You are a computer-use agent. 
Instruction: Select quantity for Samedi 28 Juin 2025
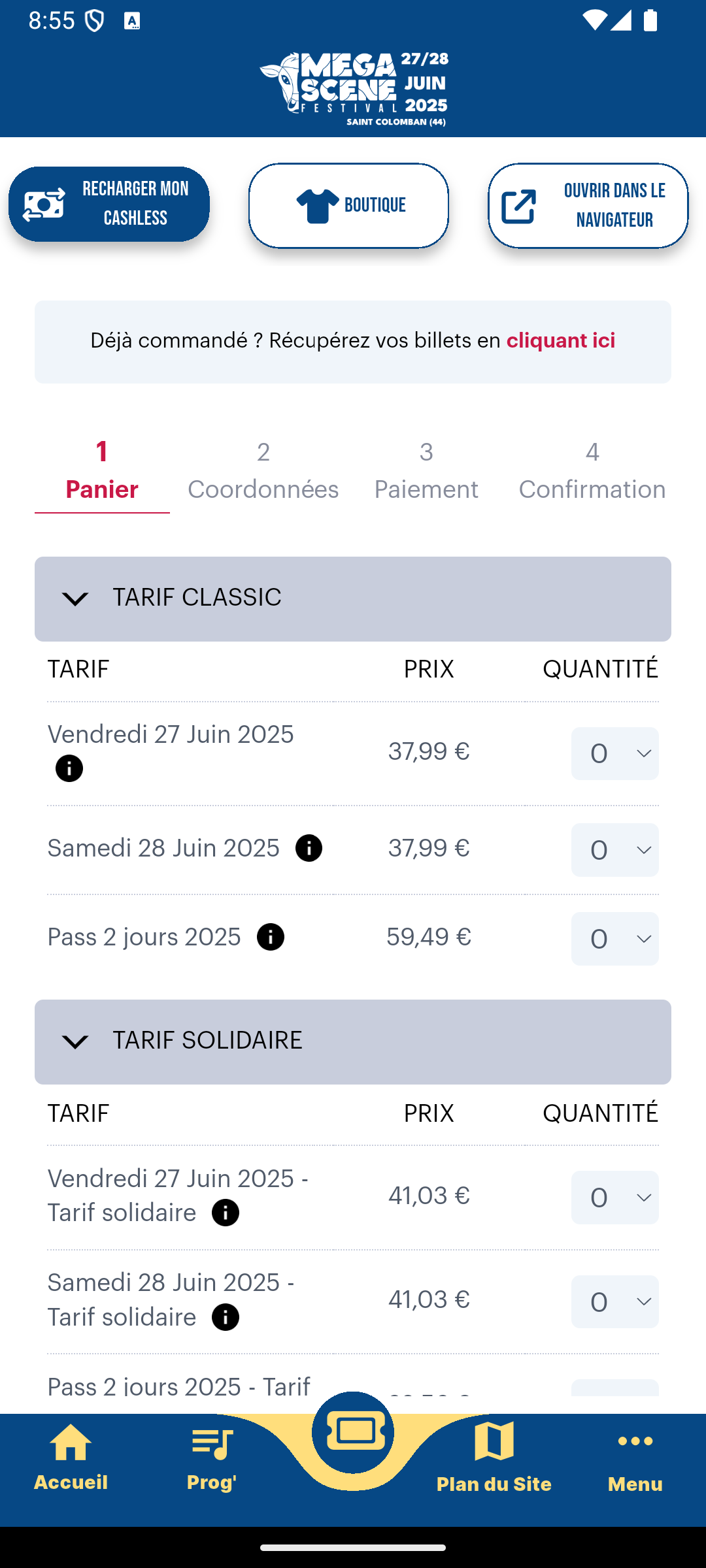614,849
